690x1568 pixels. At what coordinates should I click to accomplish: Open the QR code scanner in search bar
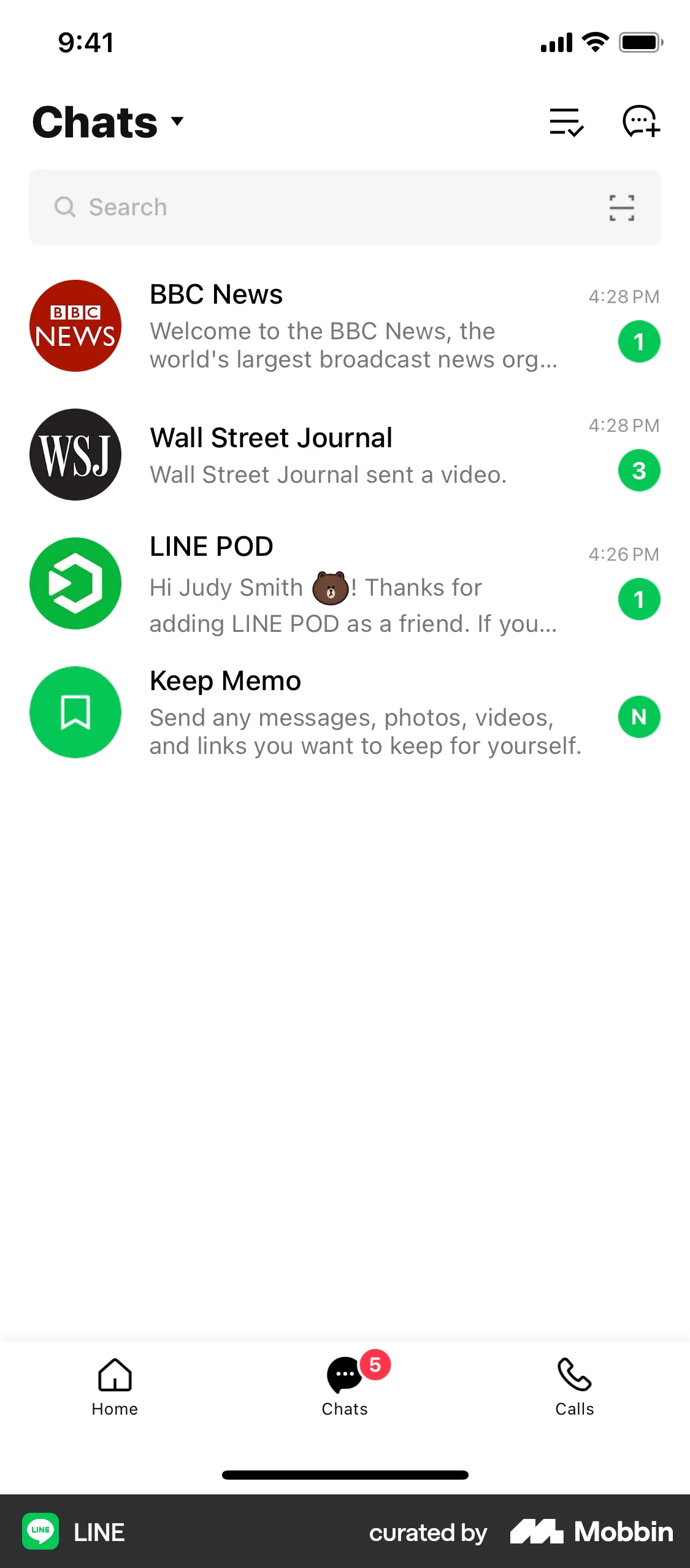[622, 207]
